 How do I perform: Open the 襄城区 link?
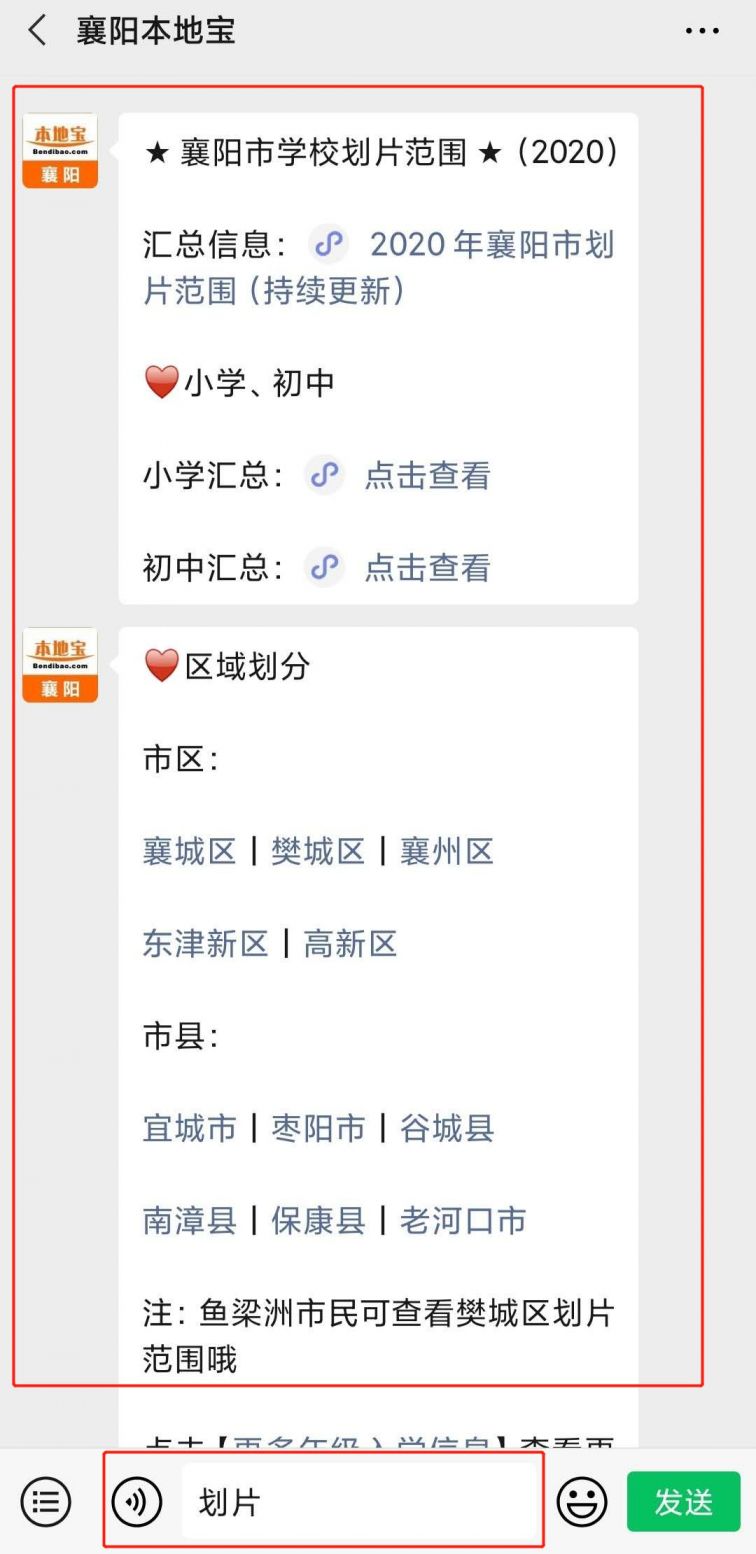pyautogui.click(x=189, y=851)
